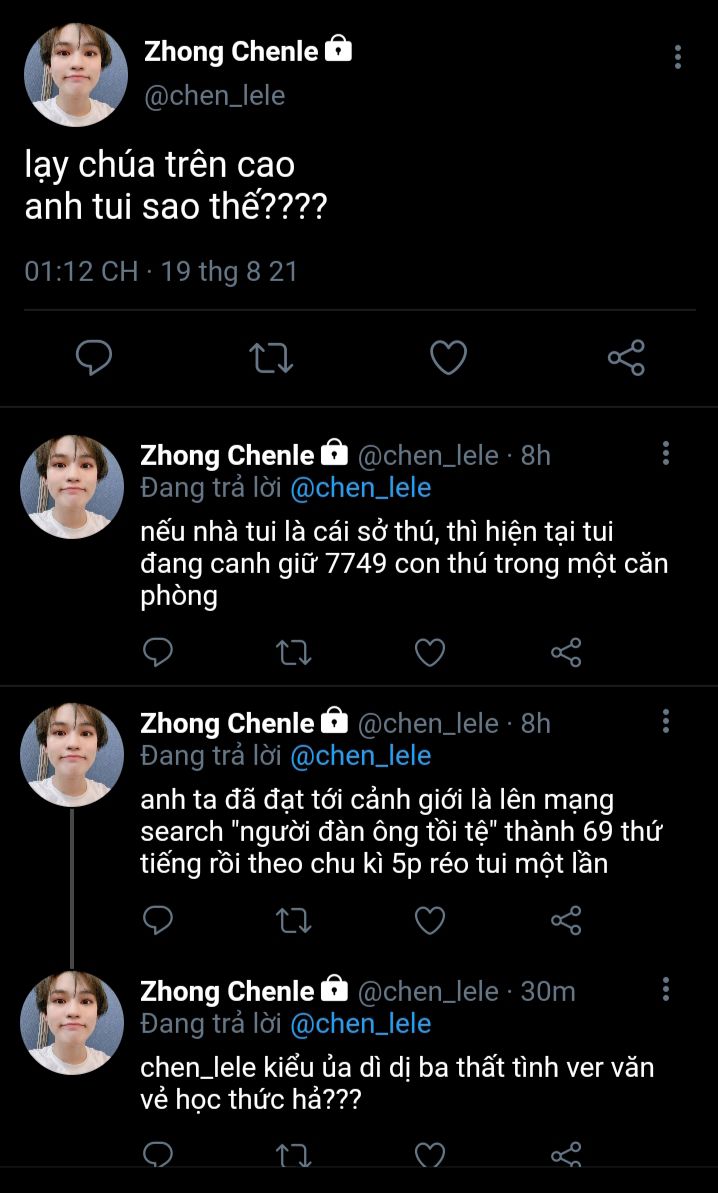
Task: Like the main tweet "lạy chúa trên cao"
Action: coord(448,357)
